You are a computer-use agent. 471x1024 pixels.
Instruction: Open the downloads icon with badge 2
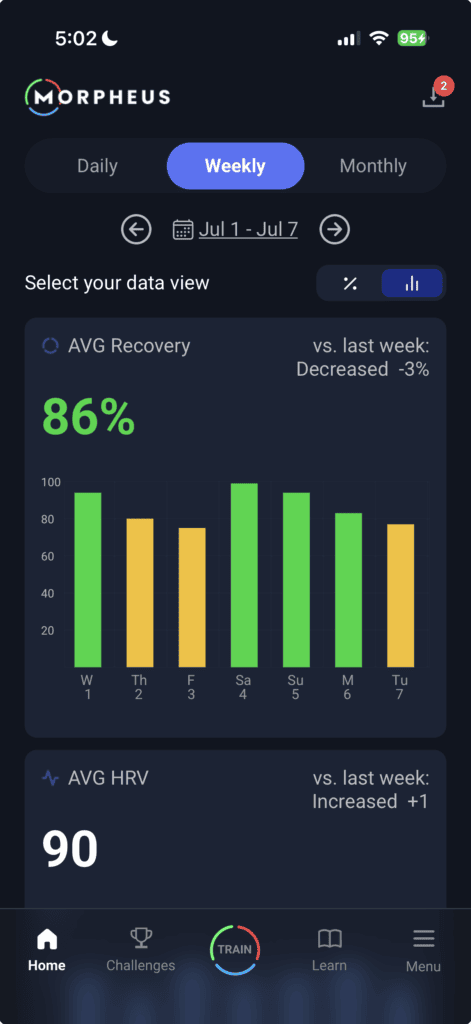tap(435, 94)
